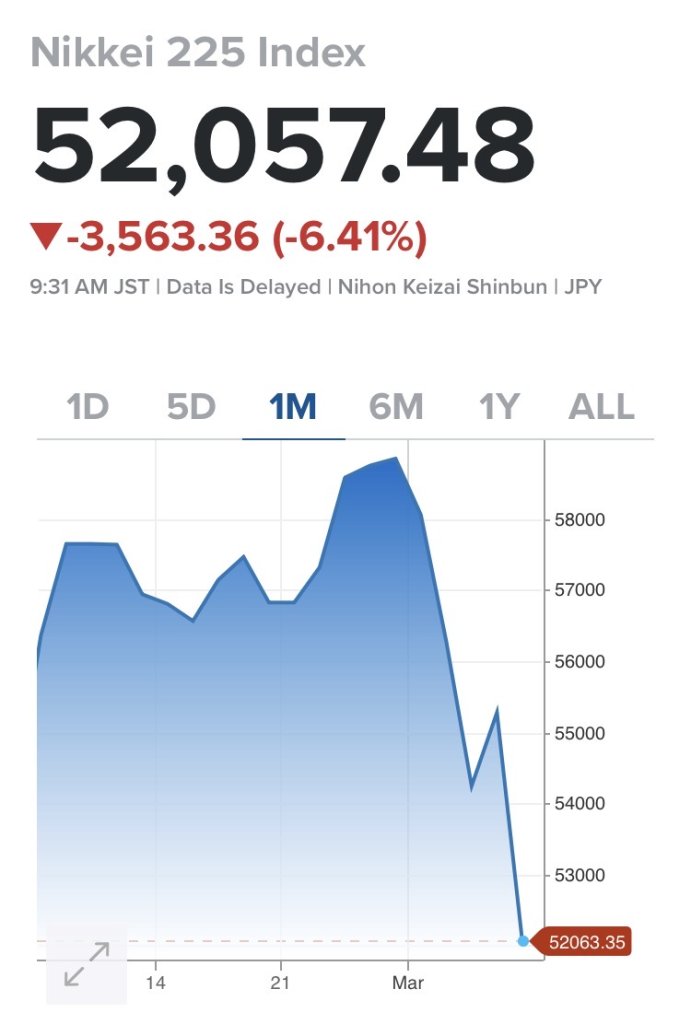Viewport: 691px width, 1024px height.
Task: Select the 5D time range tab
Action: tap(191, 407)
